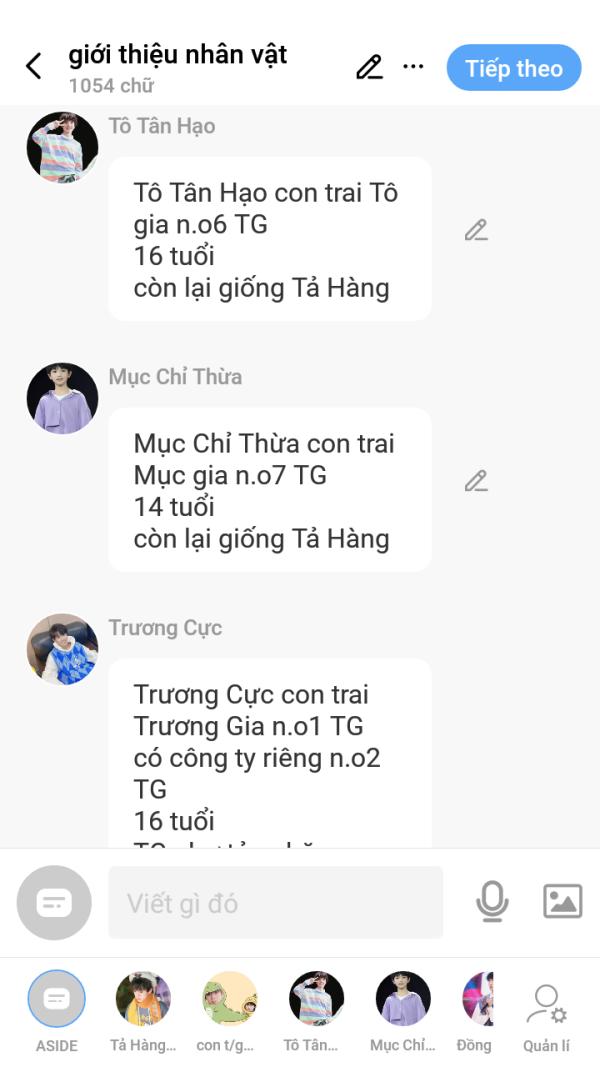Tap the Tiếp theo button
This screenshot has height=1067, width=600.
click(513, 68)
